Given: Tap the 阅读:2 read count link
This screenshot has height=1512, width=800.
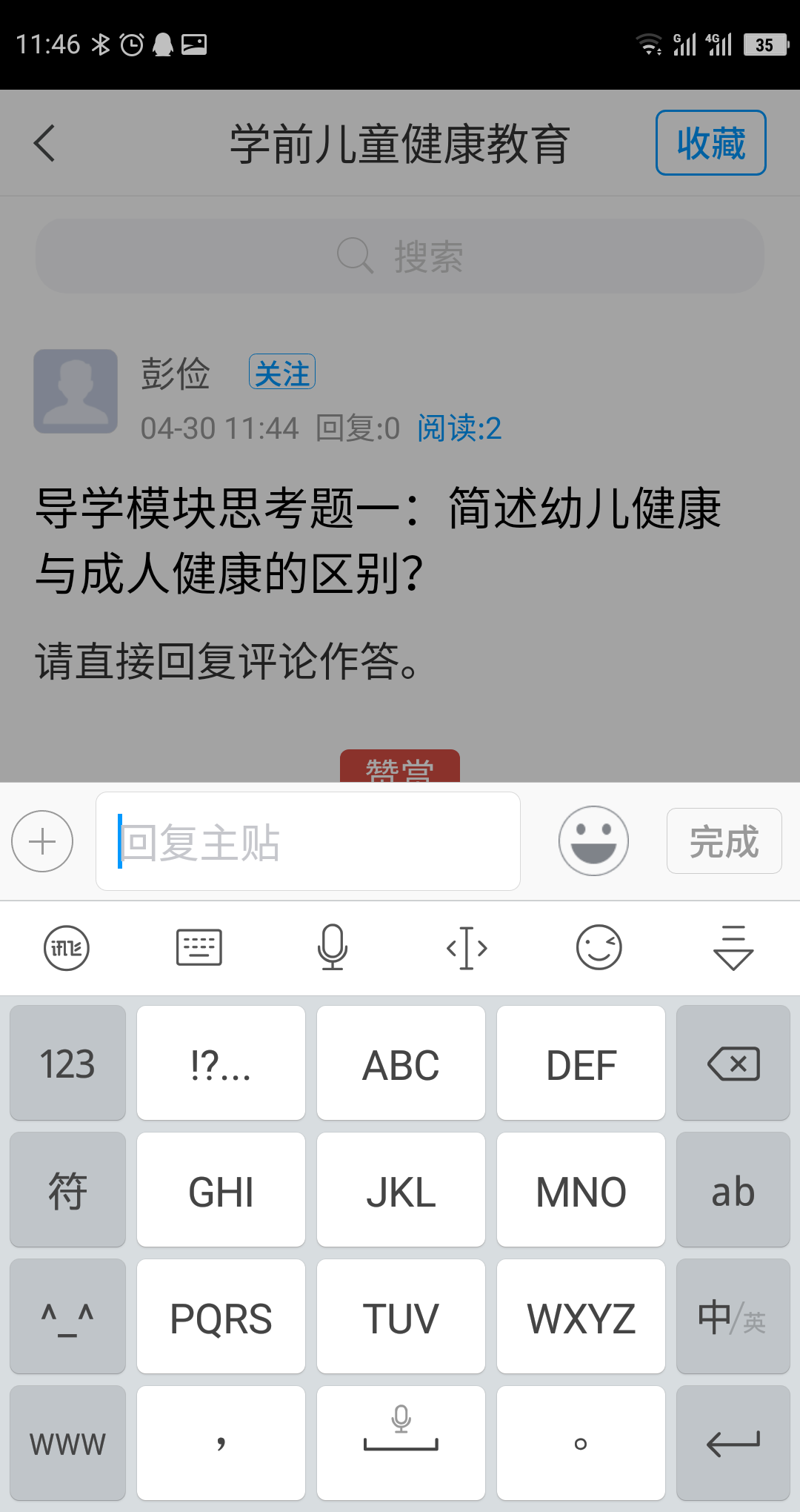Looking at the screenshot, I should (459, 428).
